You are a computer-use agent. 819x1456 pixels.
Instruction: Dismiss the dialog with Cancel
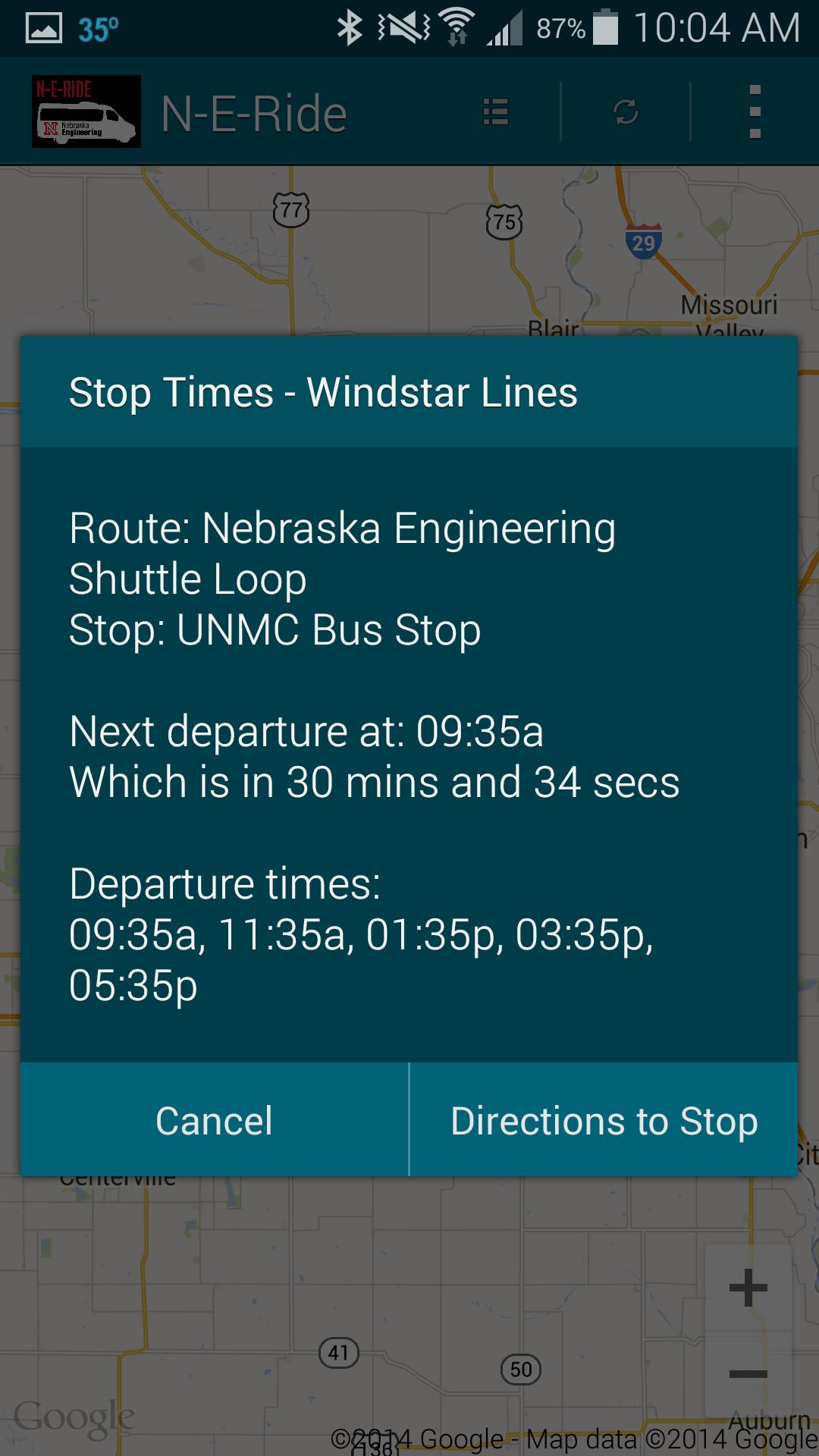[213, 1121]
